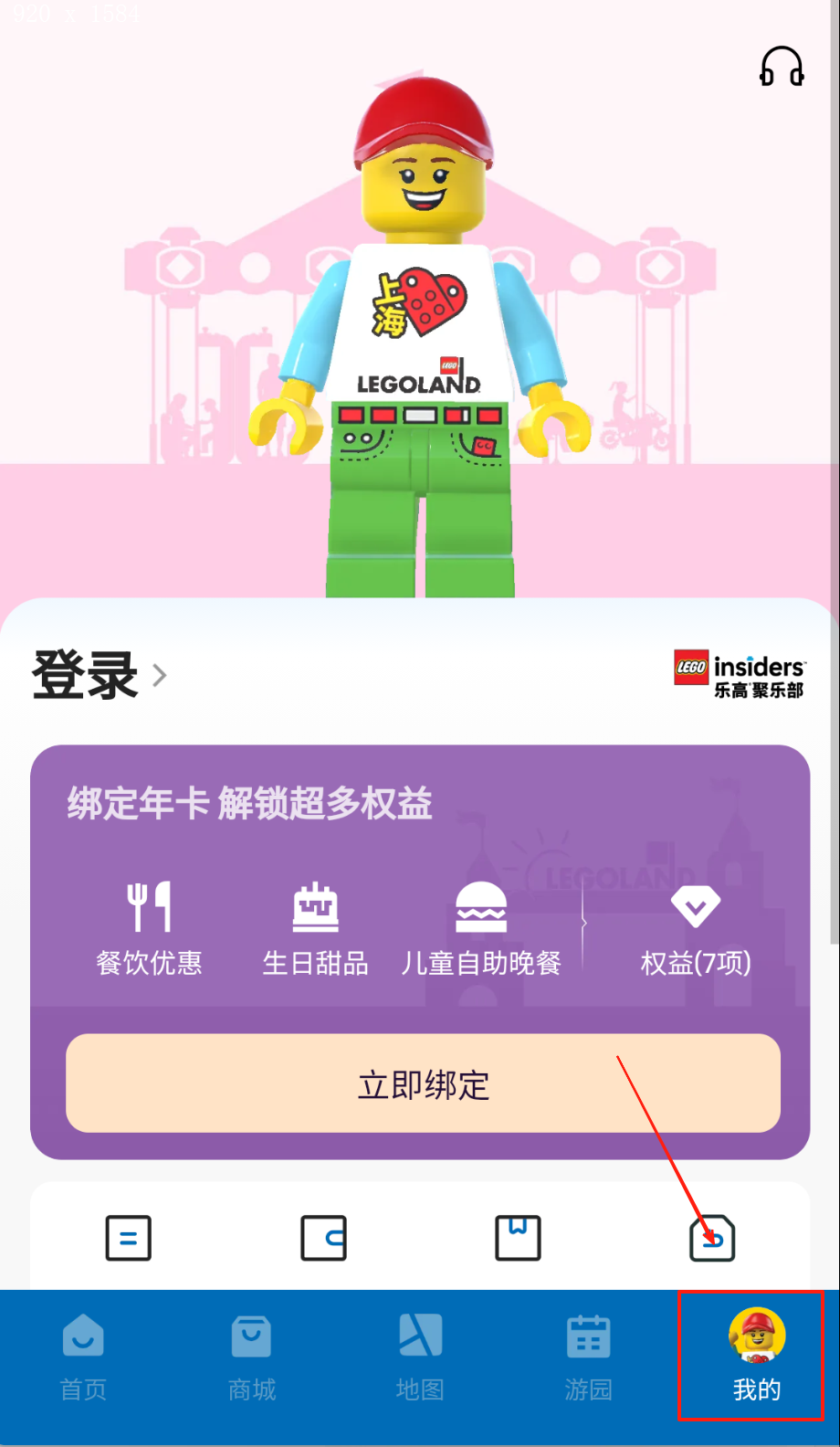Select the 儿童自助晚餐 benefit

480,928
